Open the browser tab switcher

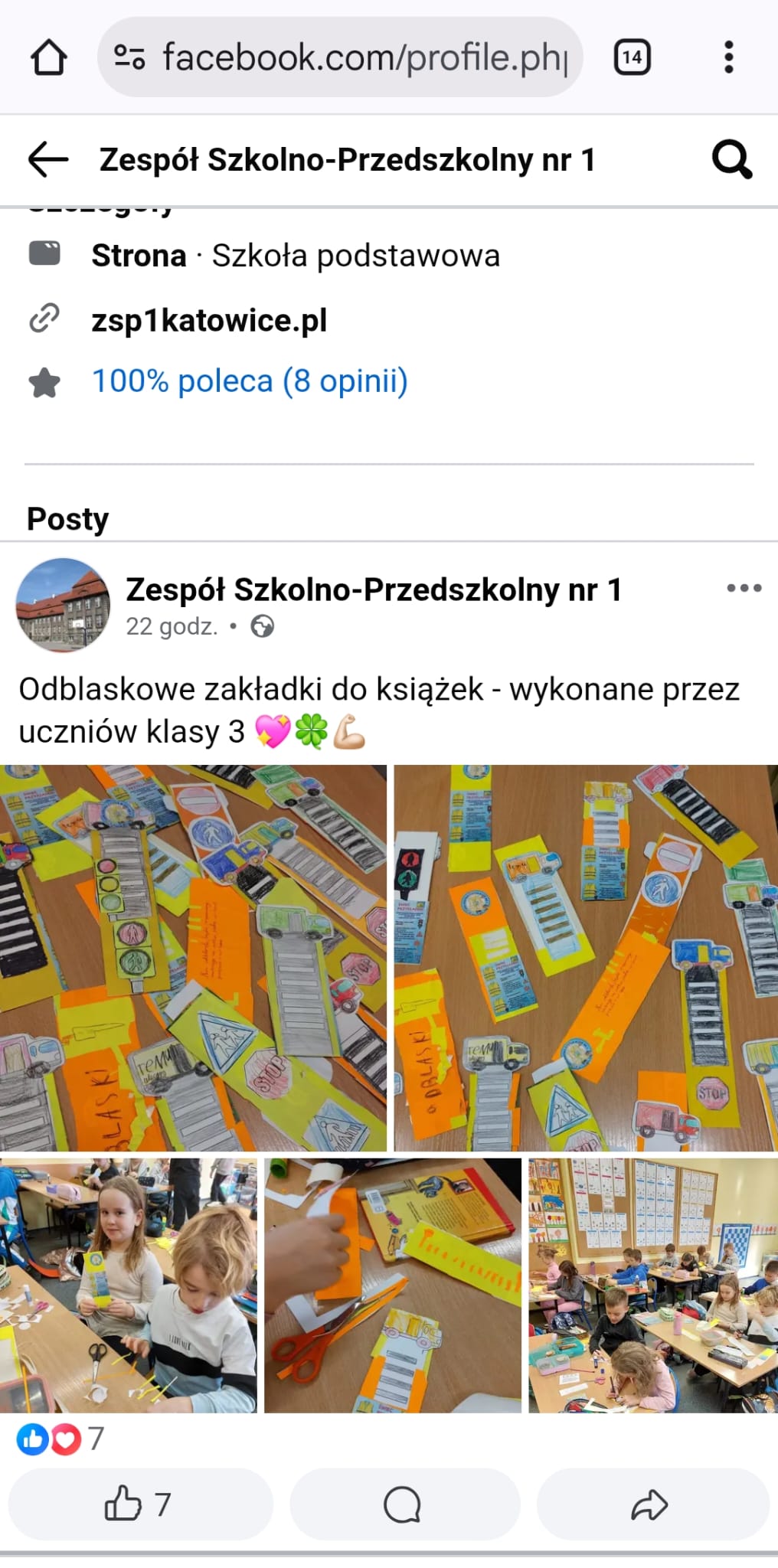pos(633,57)
